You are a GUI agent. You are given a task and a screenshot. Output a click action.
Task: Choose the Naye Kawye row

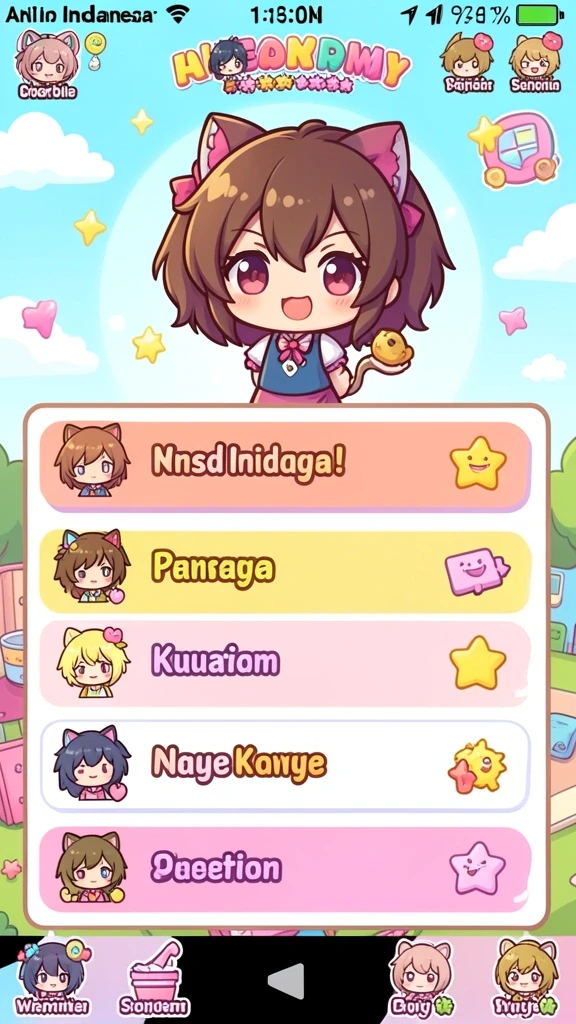click(285, 765)
